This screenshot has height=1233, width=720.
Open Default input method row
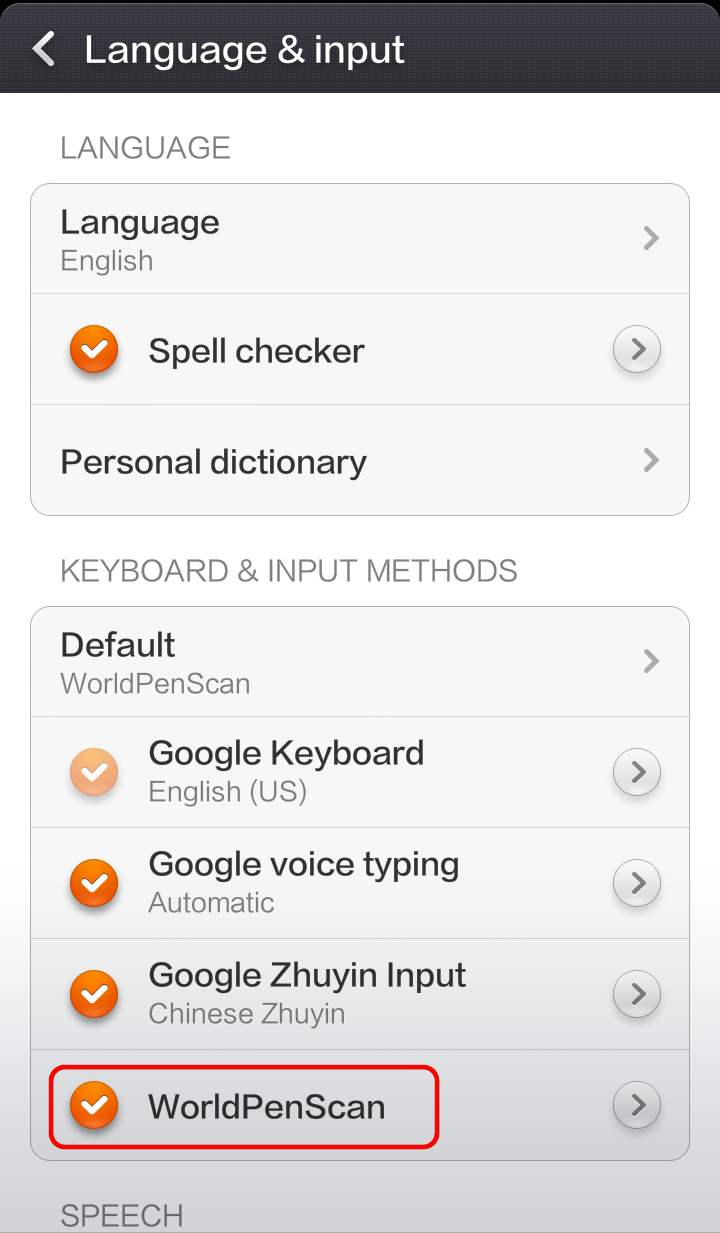click(x=360, y=662)
